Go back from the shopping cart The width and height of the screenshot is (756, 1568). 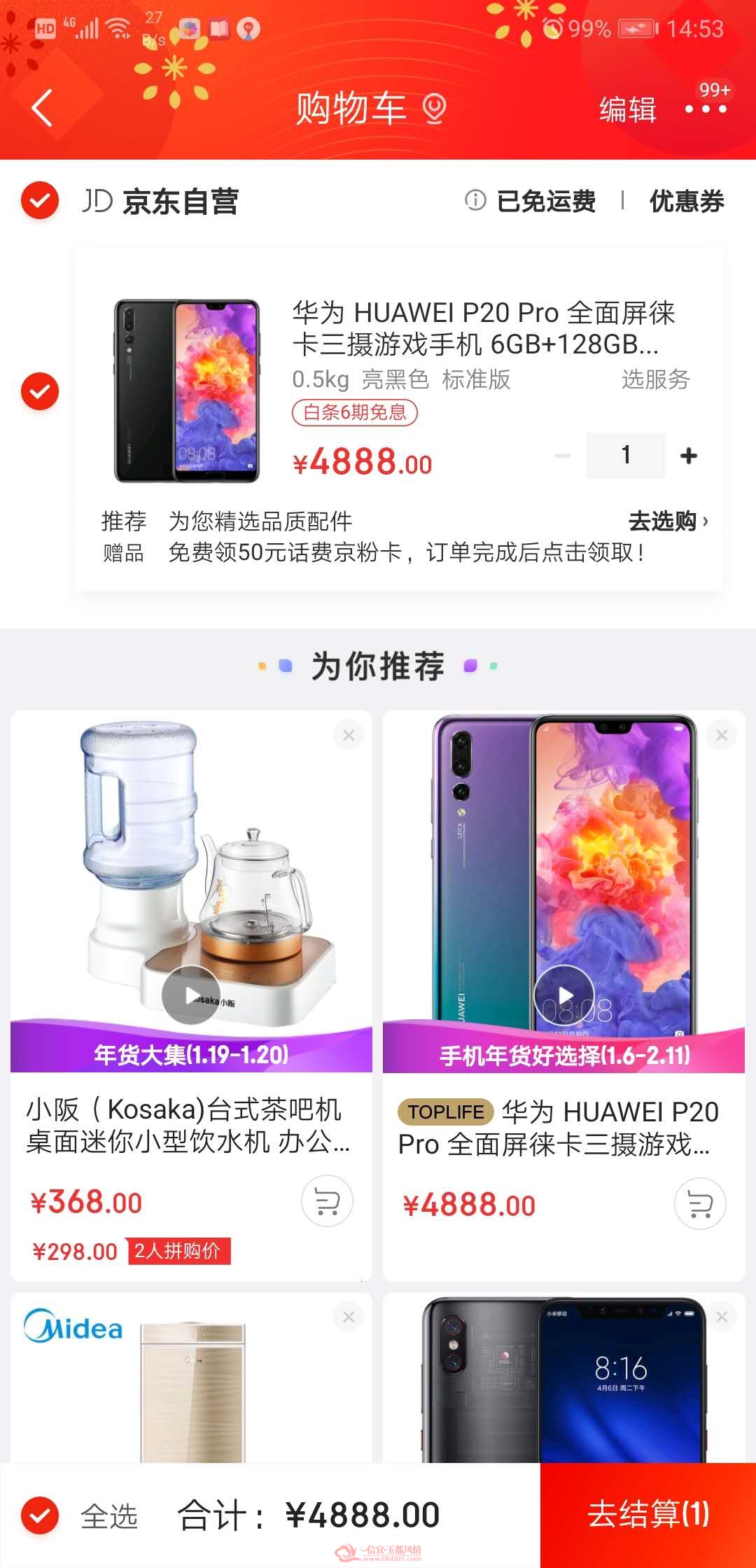42,108
